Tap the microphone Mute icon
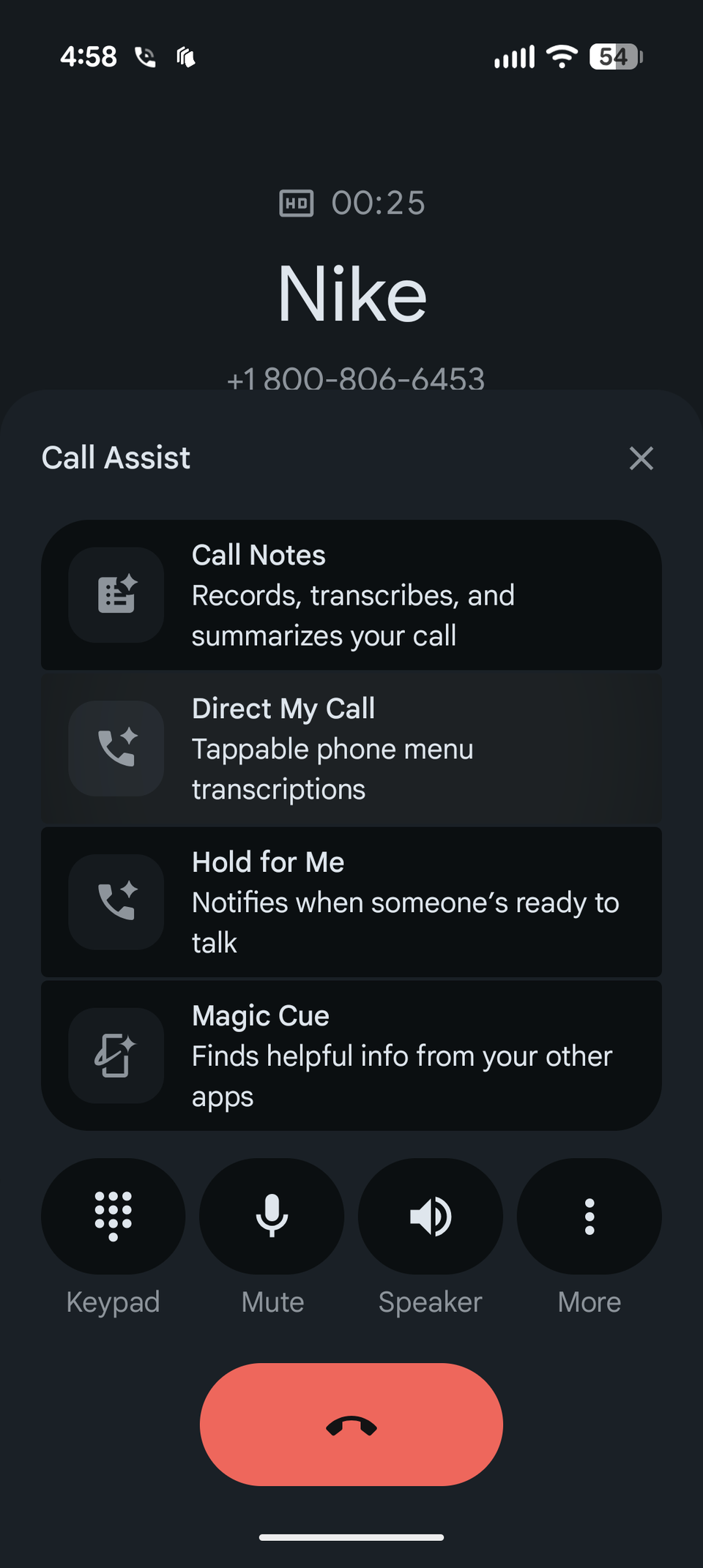Image resolution: width=703 pixels, height=1568 pixels. (271, 1216)
